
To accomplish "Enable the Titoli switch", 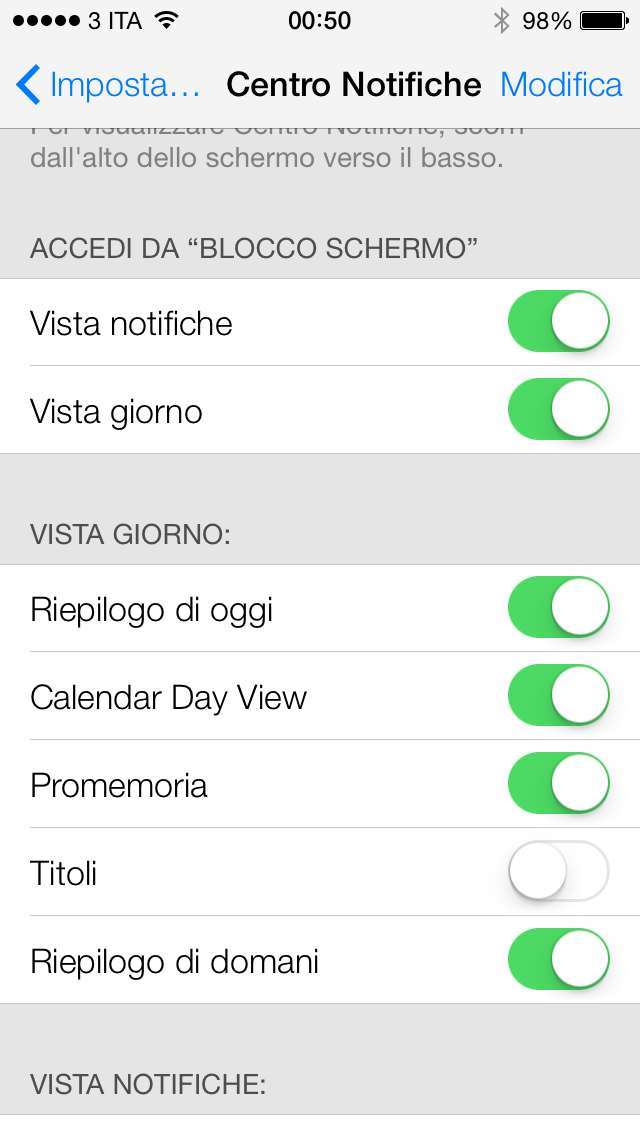I will point(558,871).
